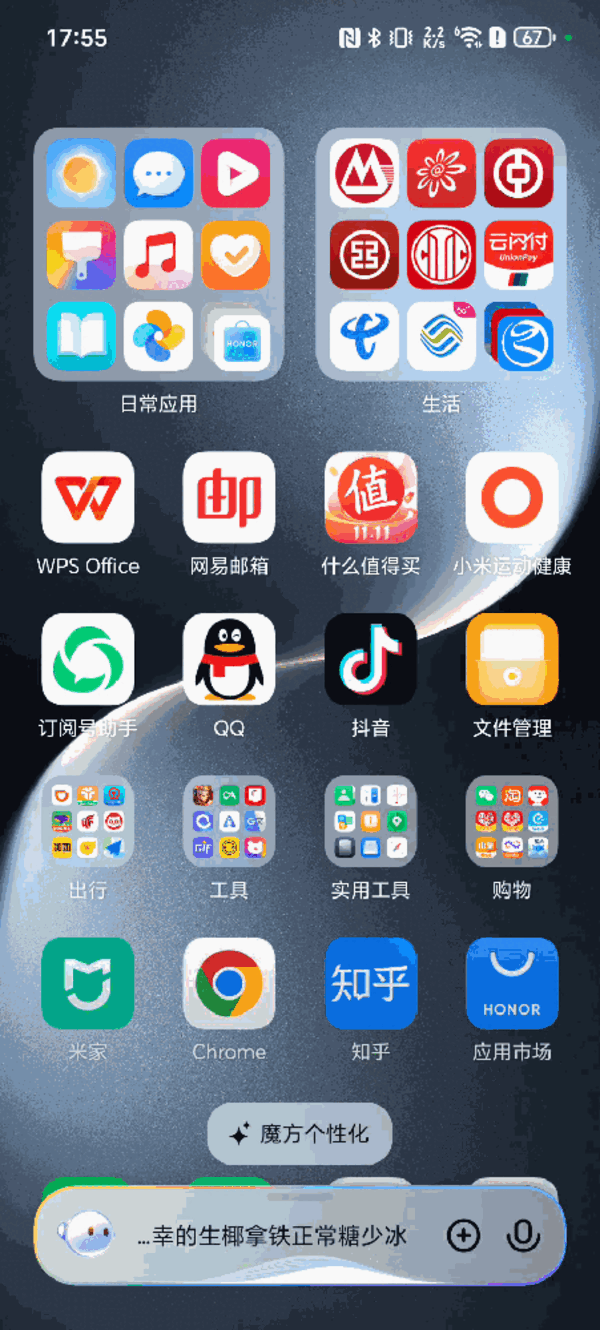Activate the microphone in assistant bar

coord(522,1236)
